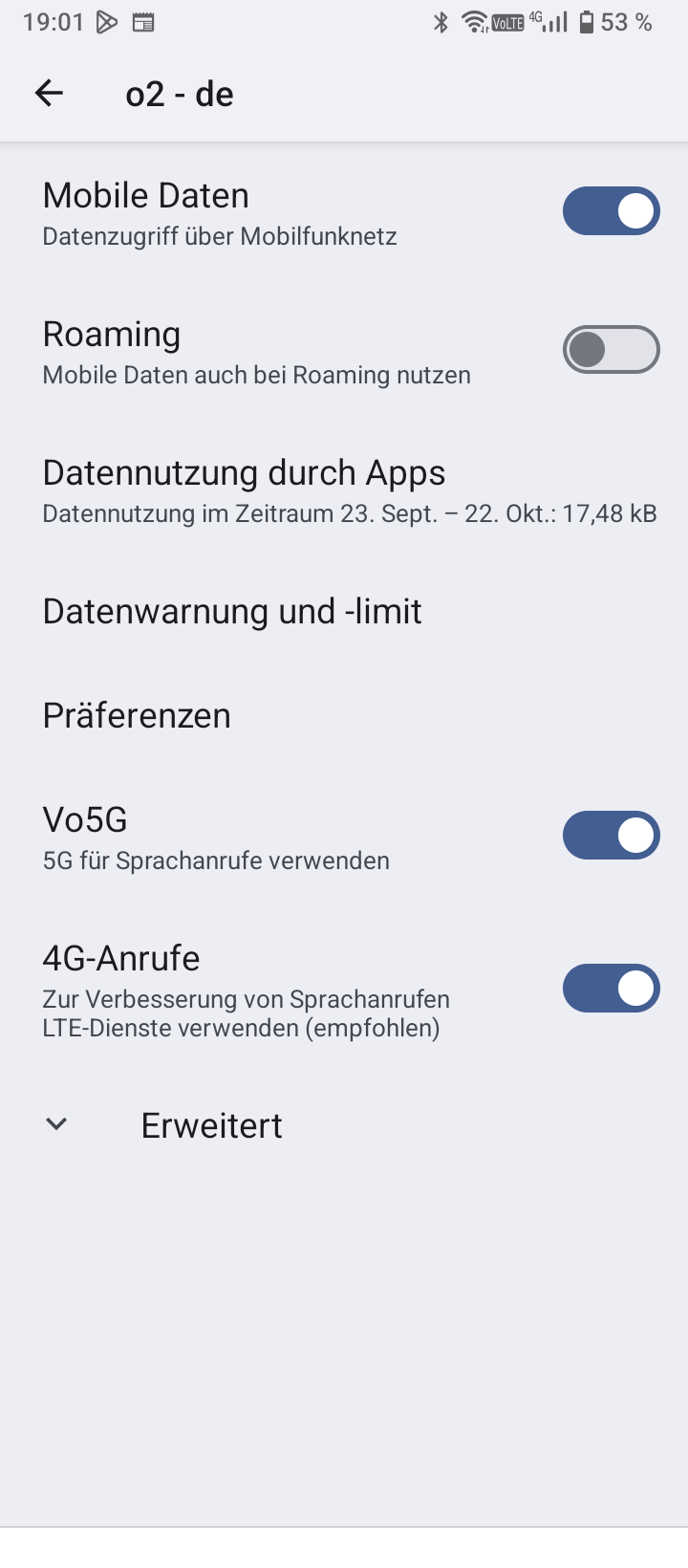This screenshot has width=688, height=1568.
Task: Go back from the o2 - de screen
Action: coord(49,94)
